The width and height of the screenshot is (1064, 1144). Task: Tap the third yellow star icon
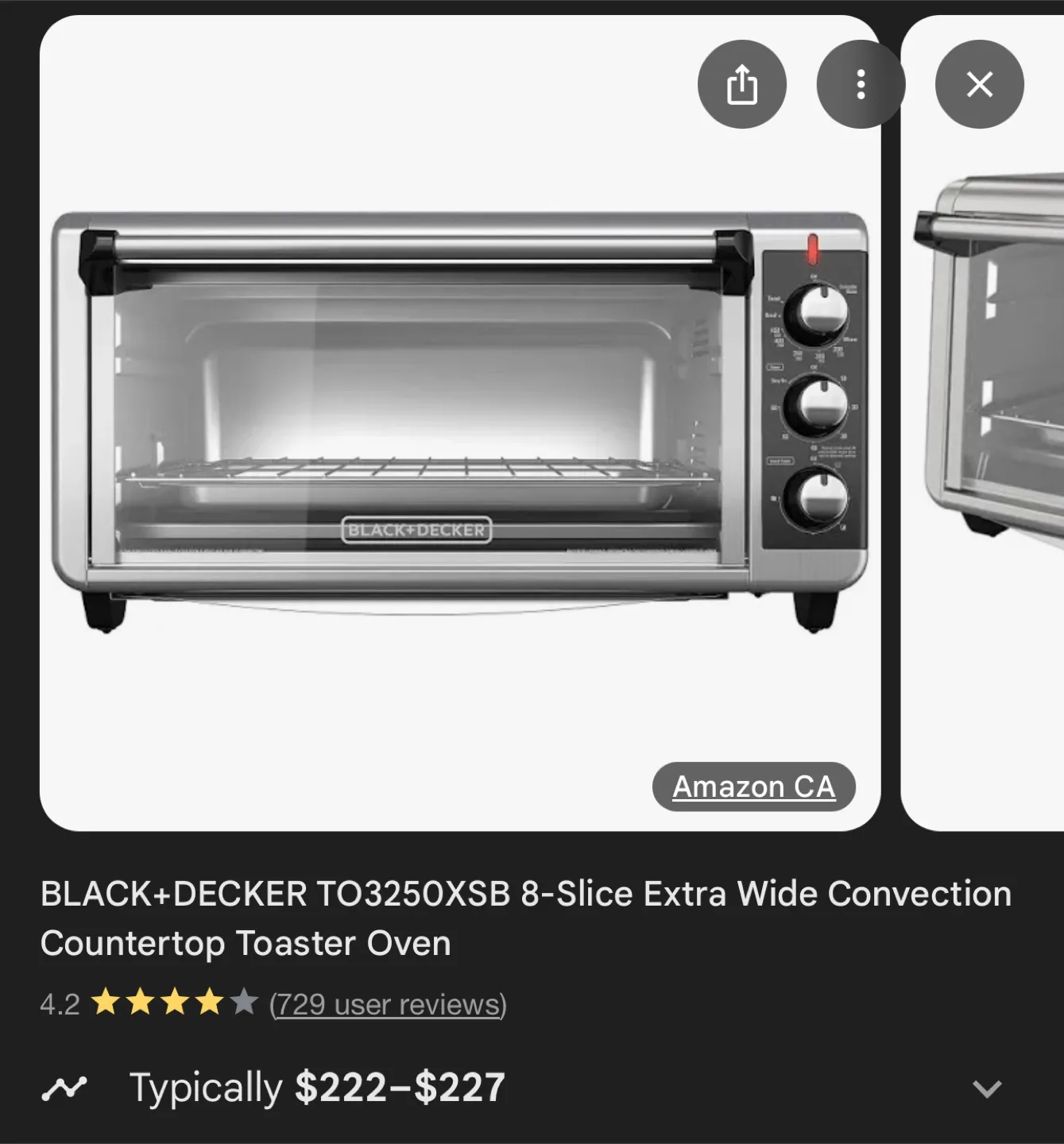pyautogui.click(x=176, y=1004)
